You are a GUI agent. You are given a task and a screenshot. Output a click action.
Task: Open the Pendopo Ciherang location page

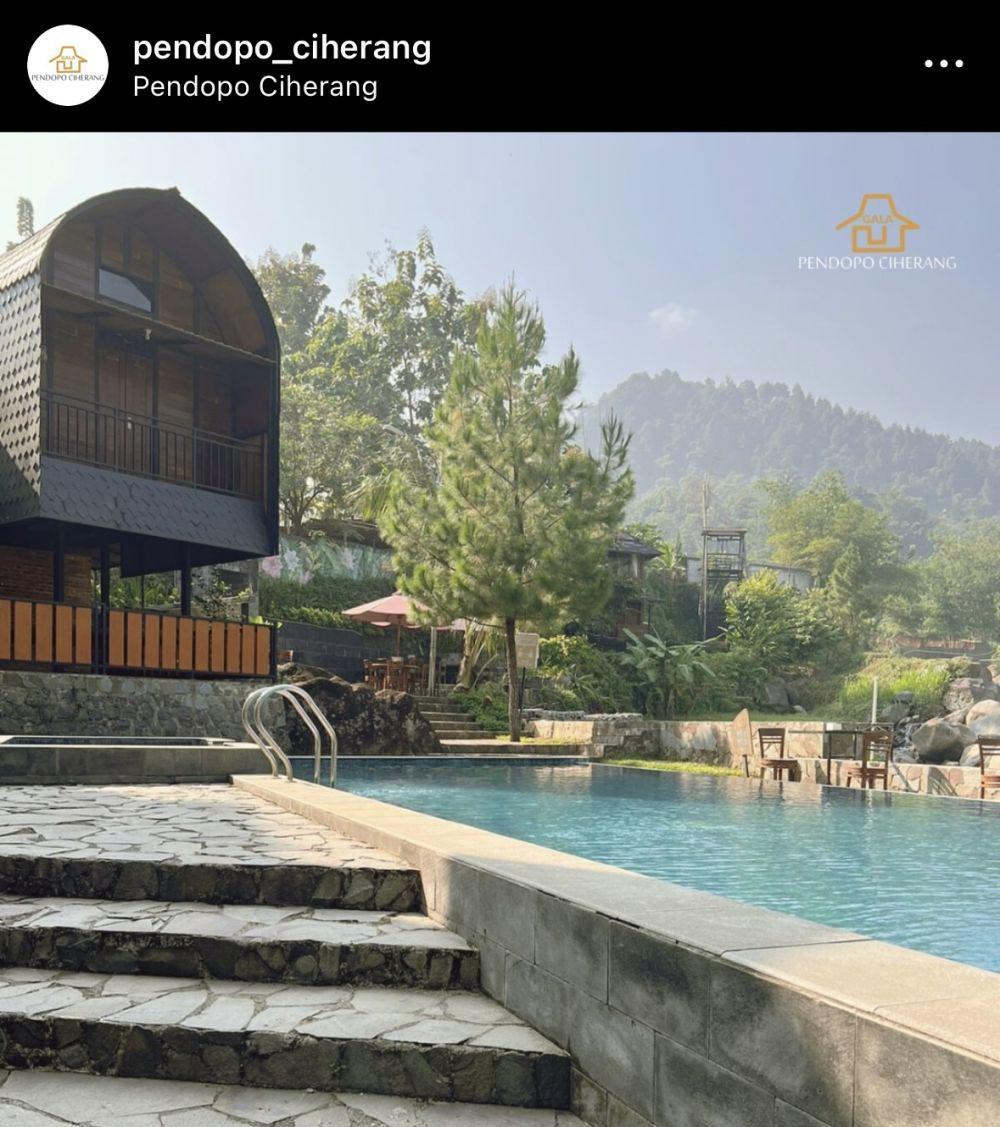tap(255, 87)
